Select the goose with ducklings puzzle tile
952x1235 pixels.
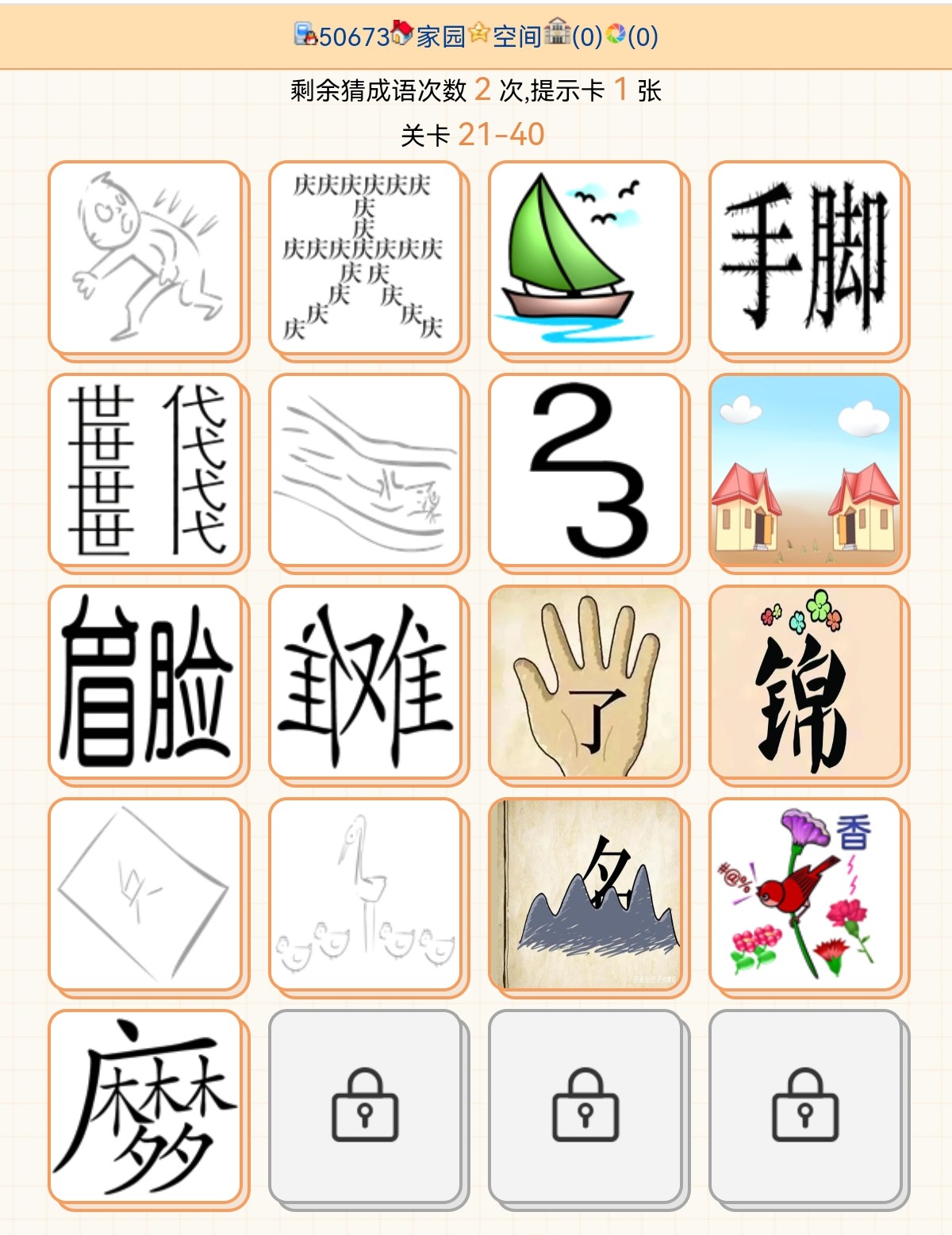366,893
